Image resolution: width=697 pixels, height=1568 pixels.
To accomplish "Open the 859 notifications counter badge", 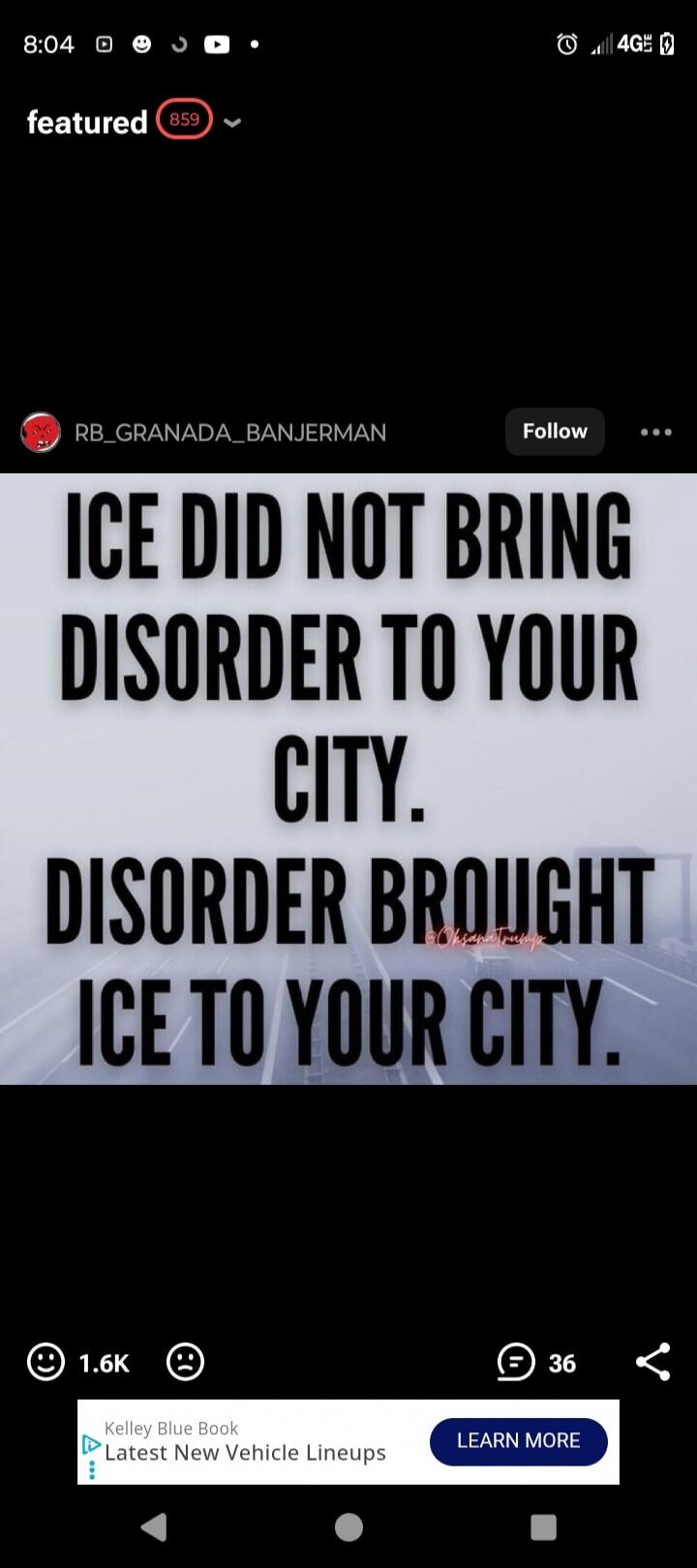I will 183,119.
